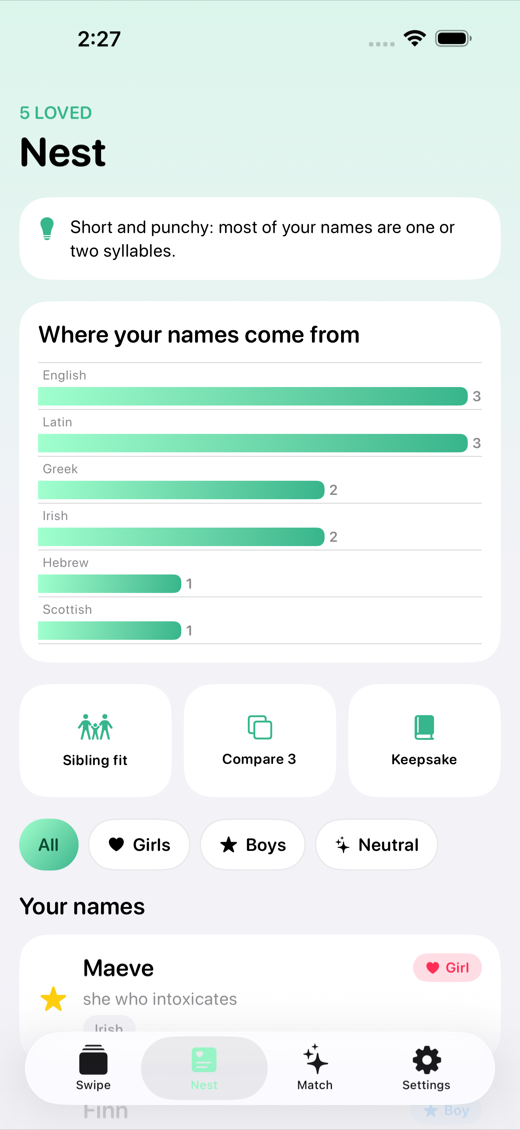Select the All filter chip
The width and height of the screenshot is (520, 1130).
(x=48, y=845)
